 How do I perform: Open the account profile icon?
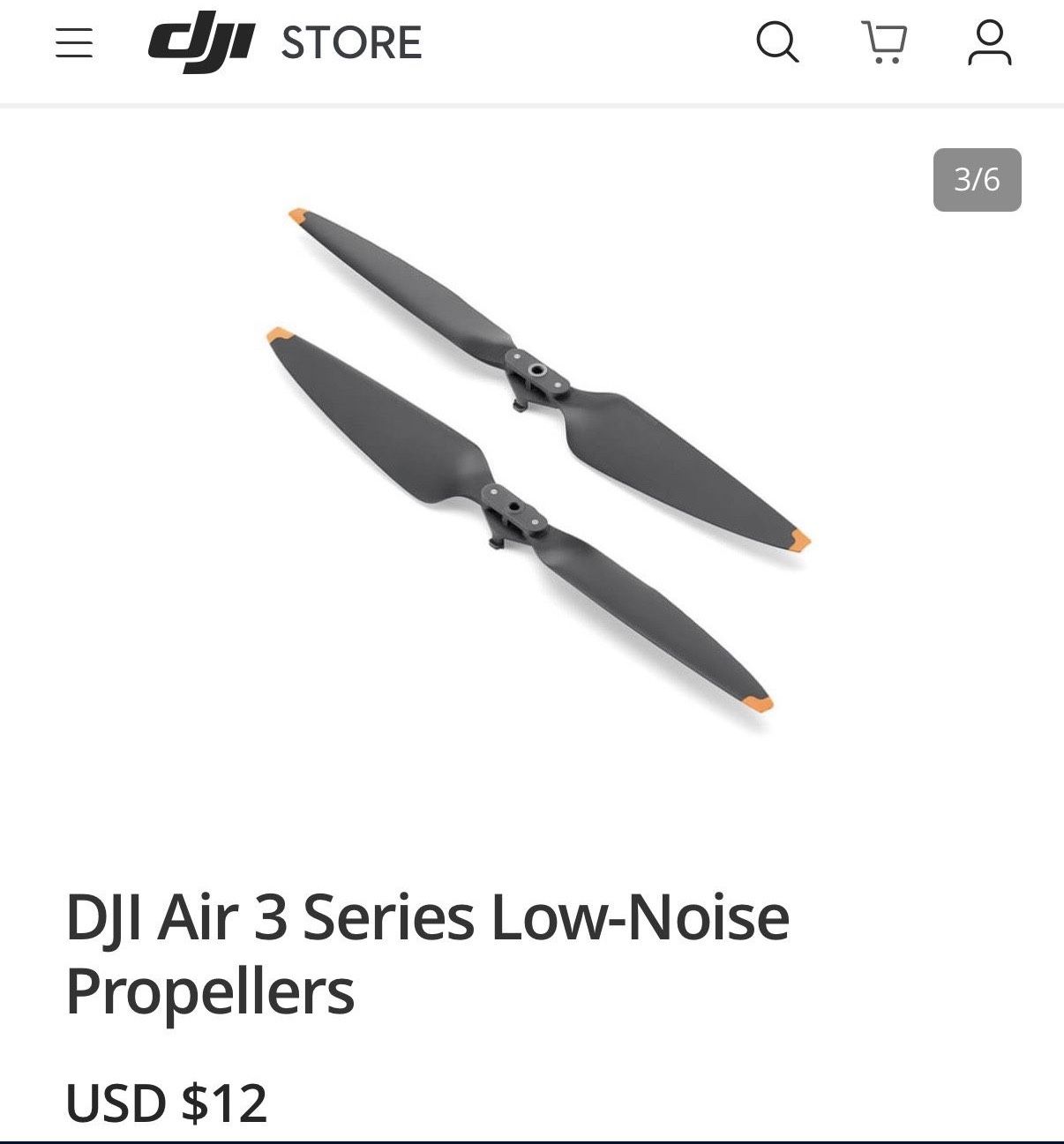[990, 42]
